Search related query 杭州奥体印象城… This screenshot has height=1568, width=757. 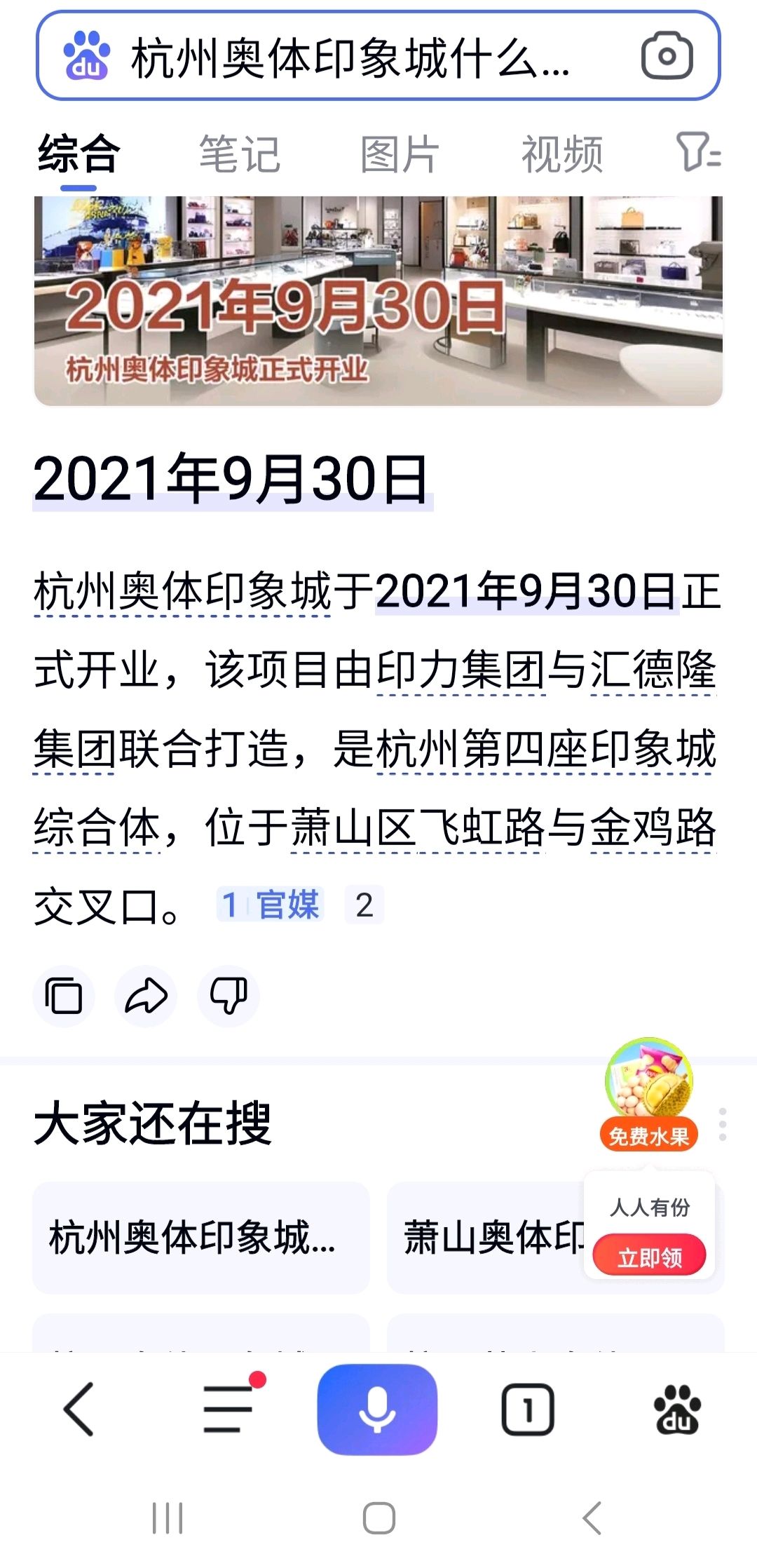point(200,1238)
